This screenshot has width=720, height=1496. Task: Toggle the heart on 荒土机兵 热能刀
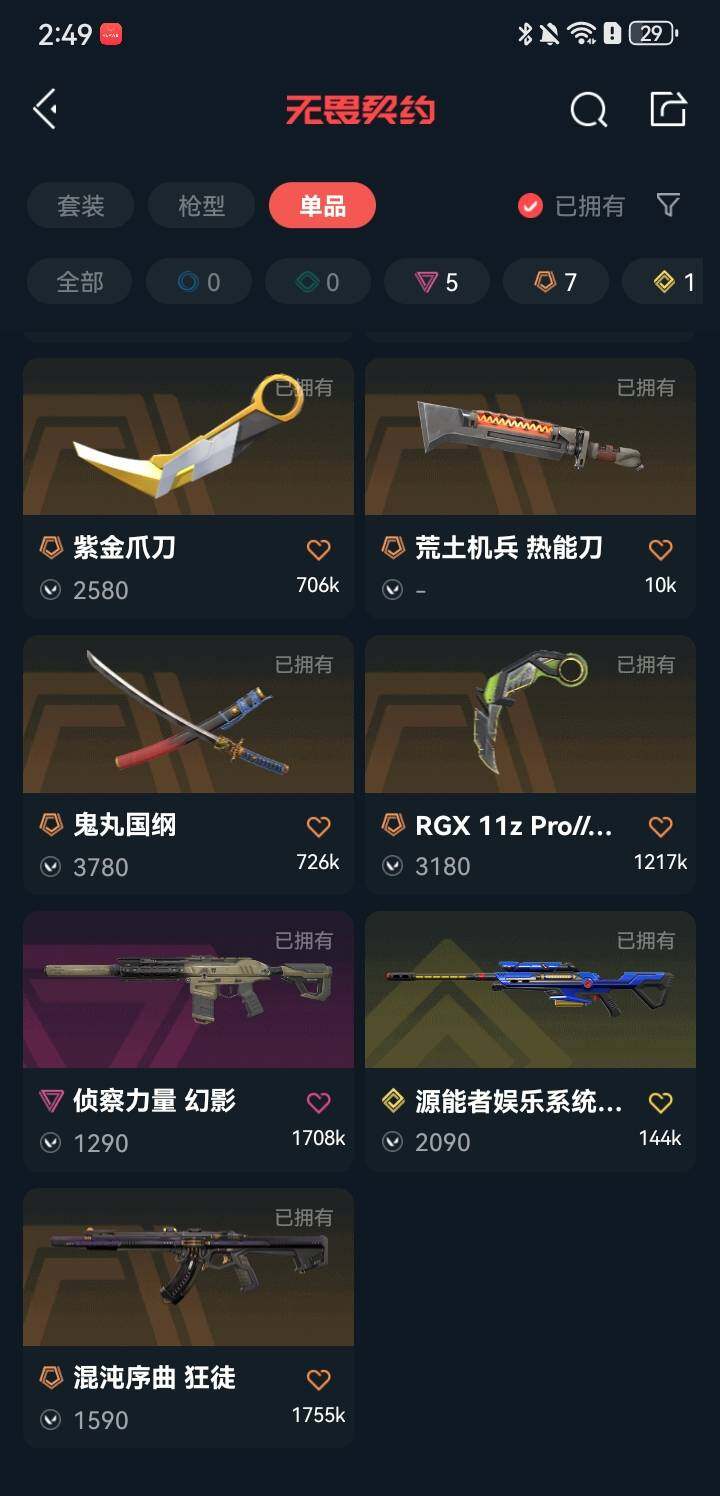[x=659, y=548]
